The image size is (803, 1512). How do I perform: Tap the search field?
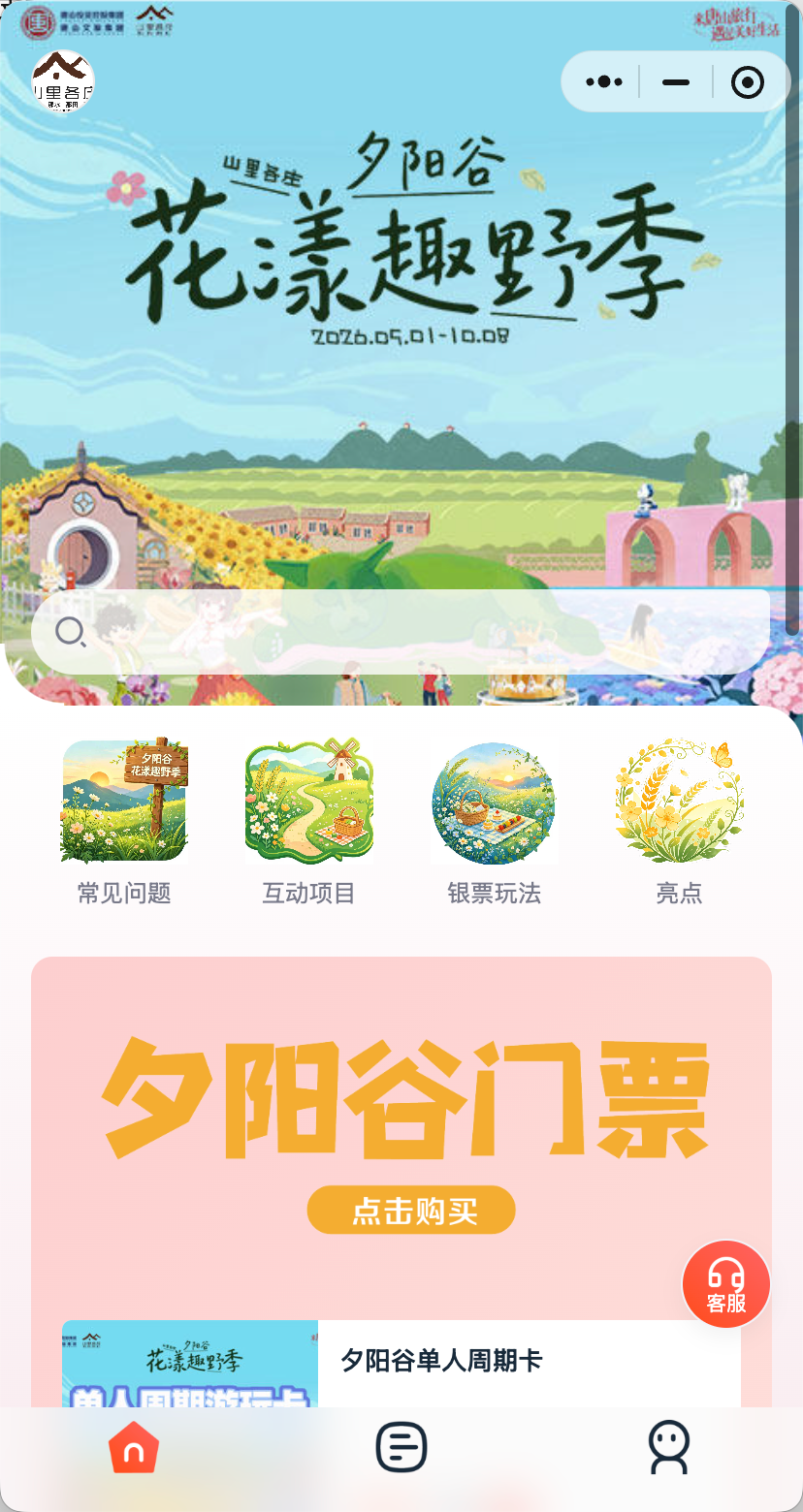[x=401, y=632]
